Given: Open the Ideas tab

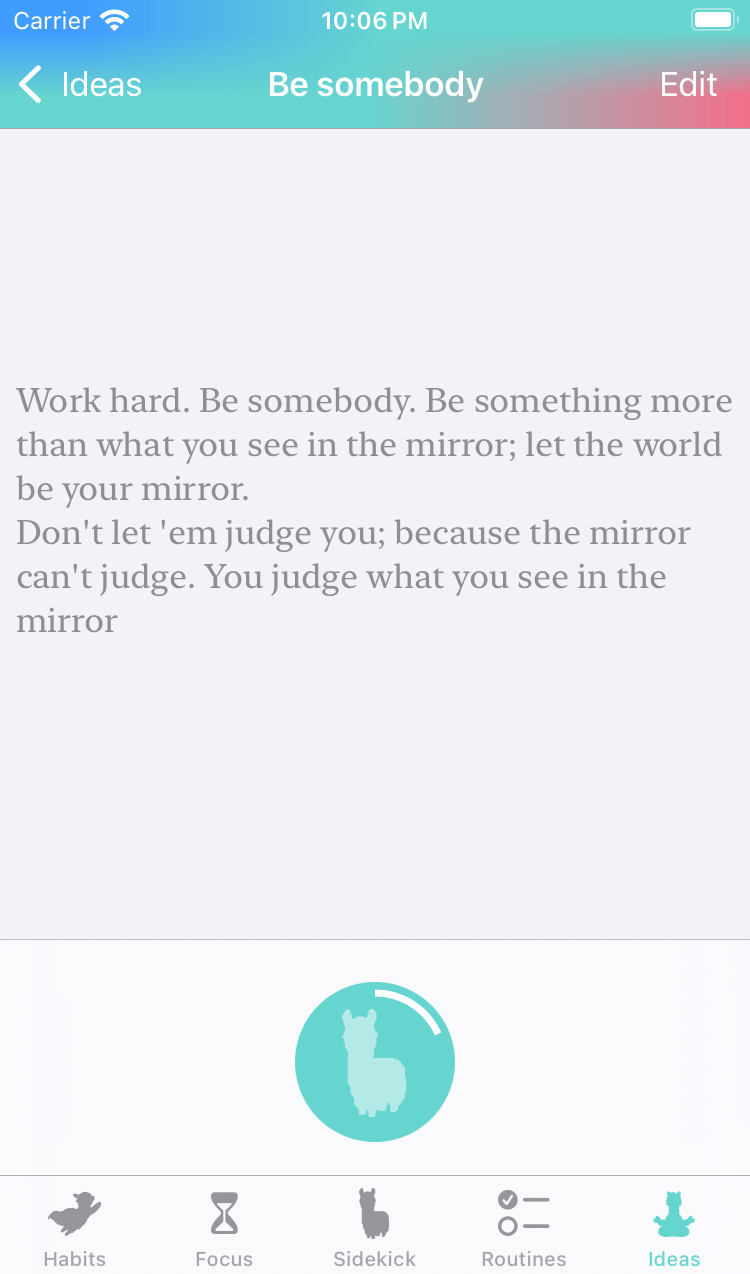Looking at the screenshot, I should [x=674, y=1228].
